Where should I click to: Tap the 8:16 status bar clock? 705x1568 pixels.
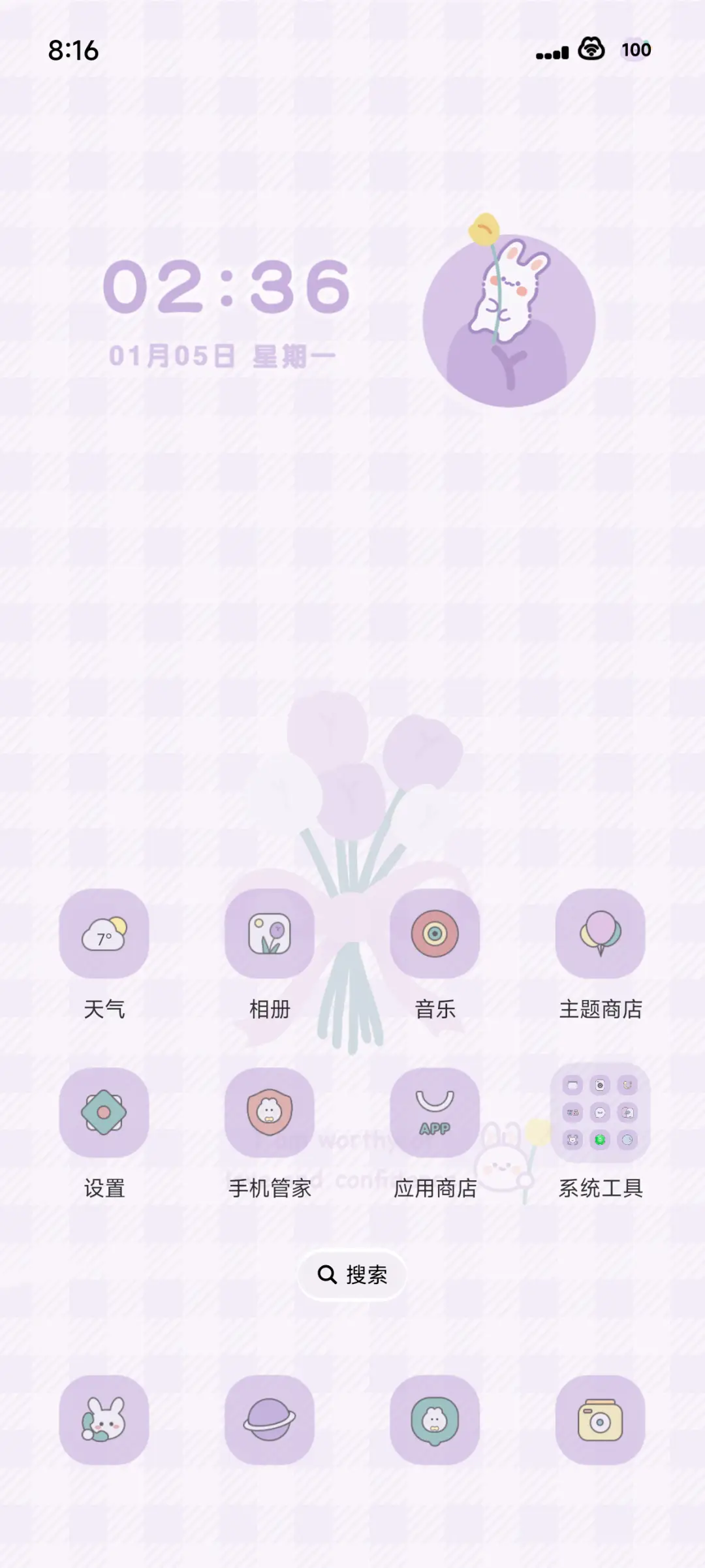(x=72, y=49)
